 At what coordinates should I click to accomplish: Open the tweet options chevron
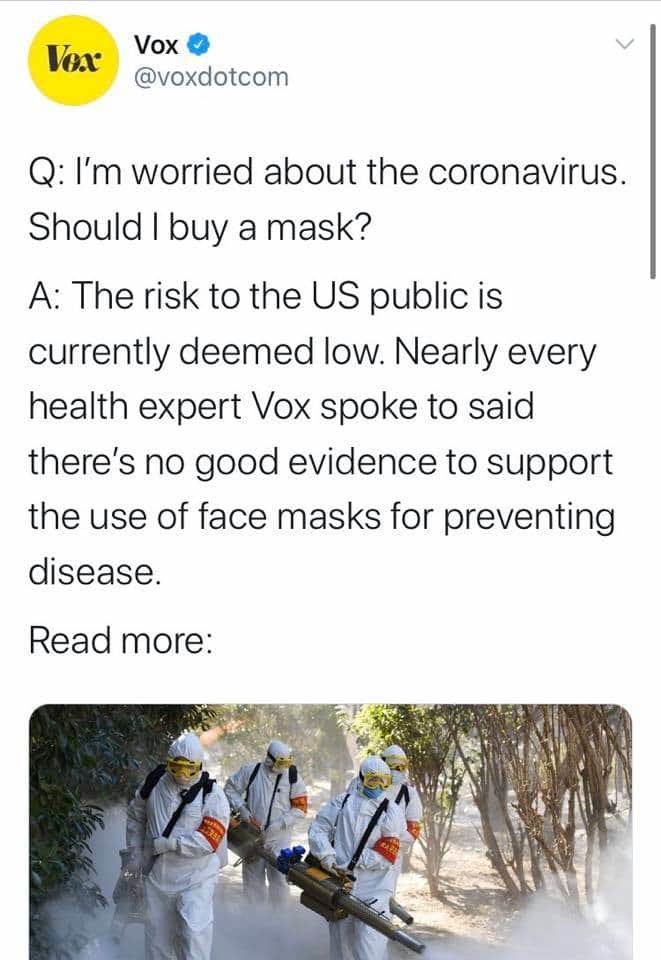click(x=625, y=46)
